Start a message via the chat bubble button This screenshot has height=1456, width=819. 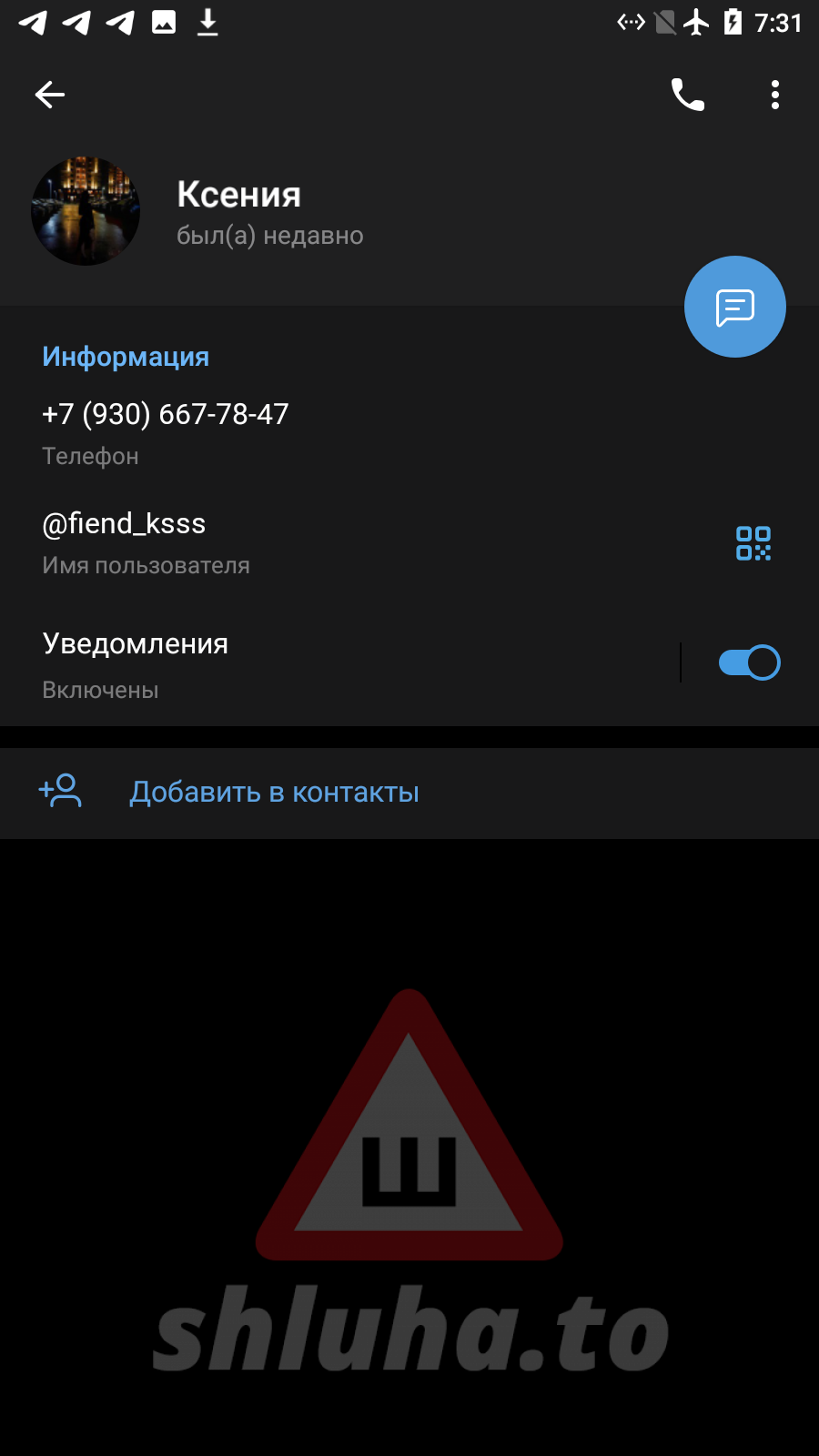coord(735,307)
